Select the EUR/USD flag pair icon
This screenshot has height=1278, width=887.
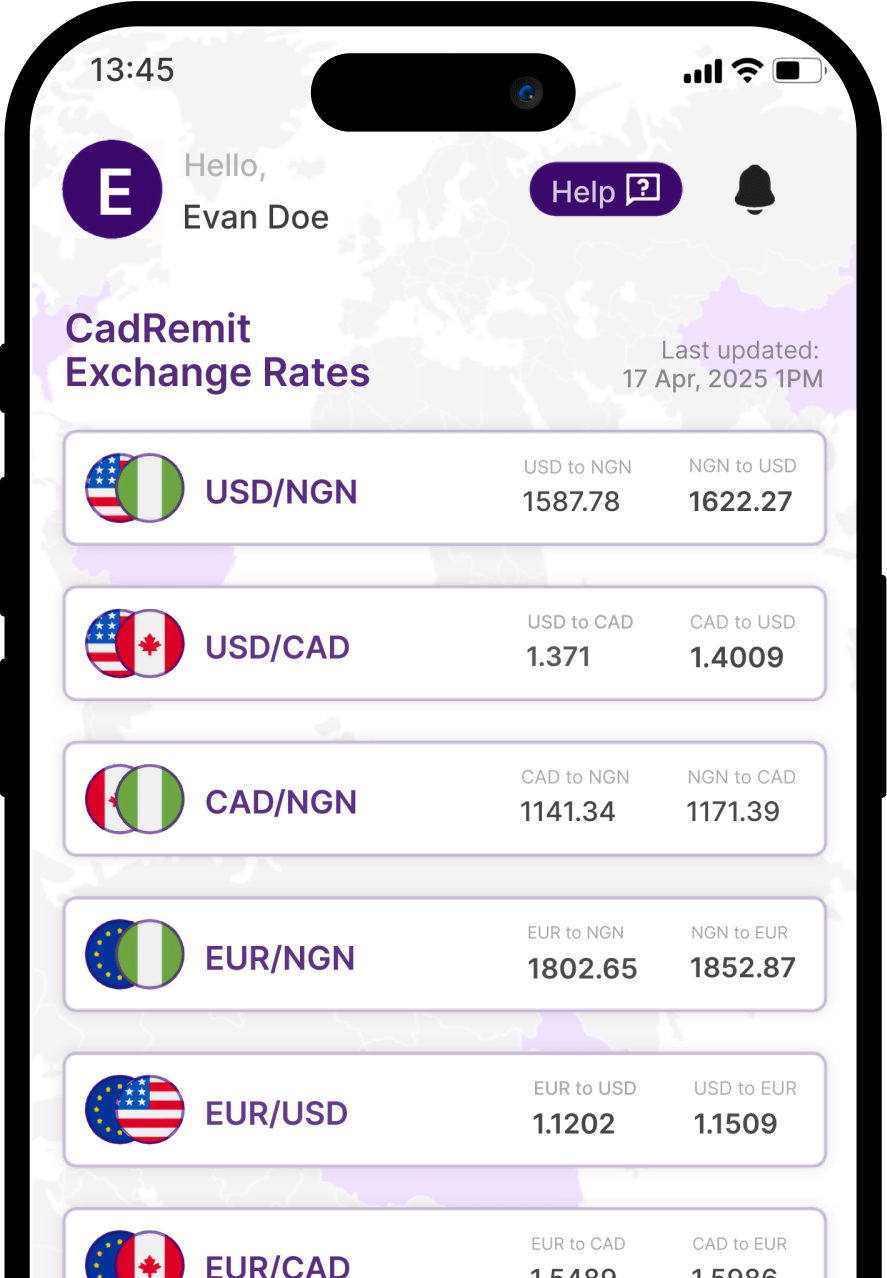tap(134, 1111)
